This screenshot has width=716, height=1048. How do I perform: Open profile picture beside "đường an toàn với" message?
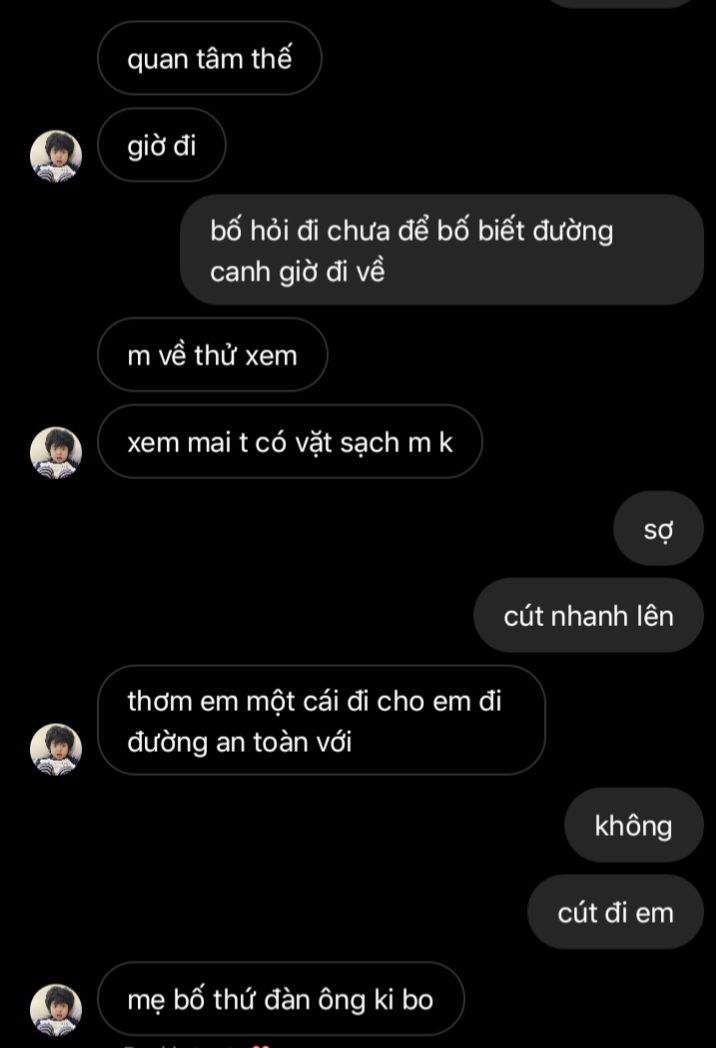[56, 749]
